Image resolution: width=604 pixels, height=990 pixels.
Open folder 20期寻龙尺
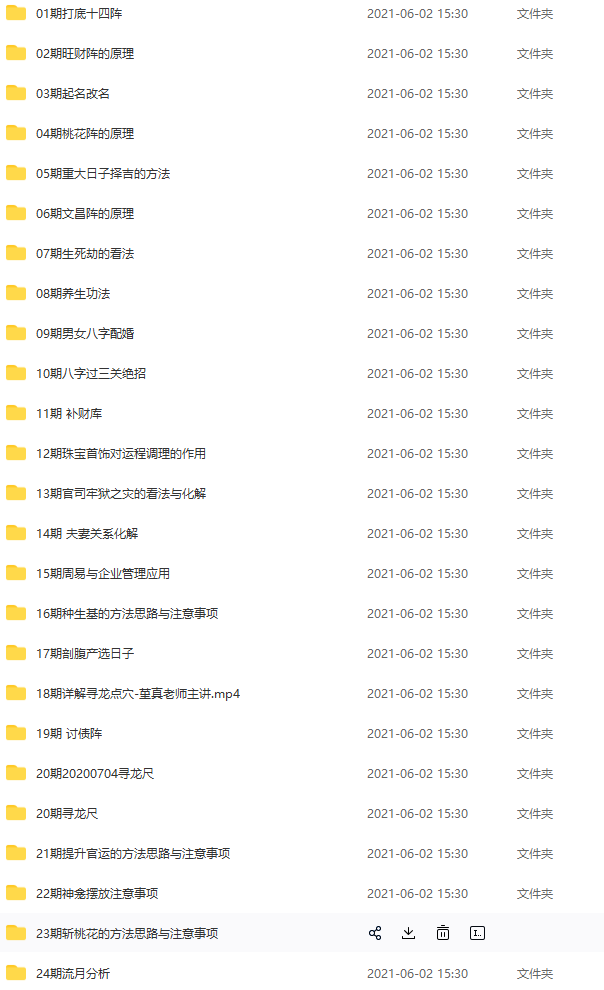click(x=67, y=814)
